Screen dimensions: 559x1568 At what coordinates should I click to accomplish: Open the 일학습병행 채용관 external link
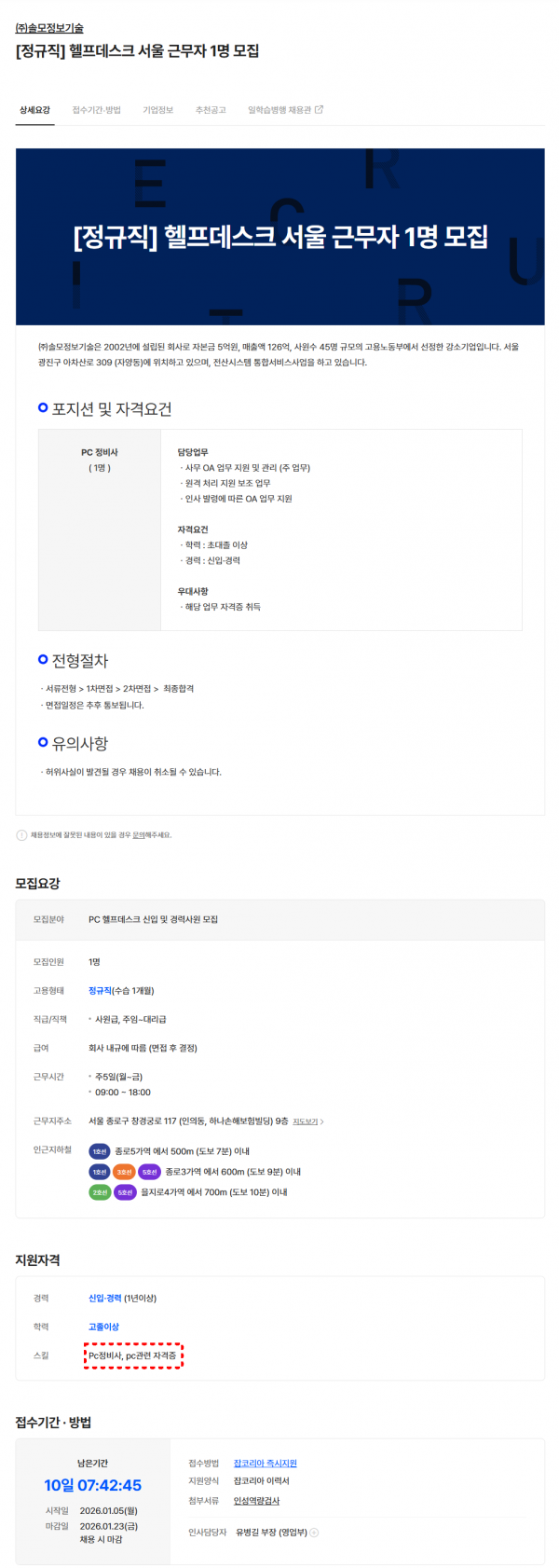[285, 110]
